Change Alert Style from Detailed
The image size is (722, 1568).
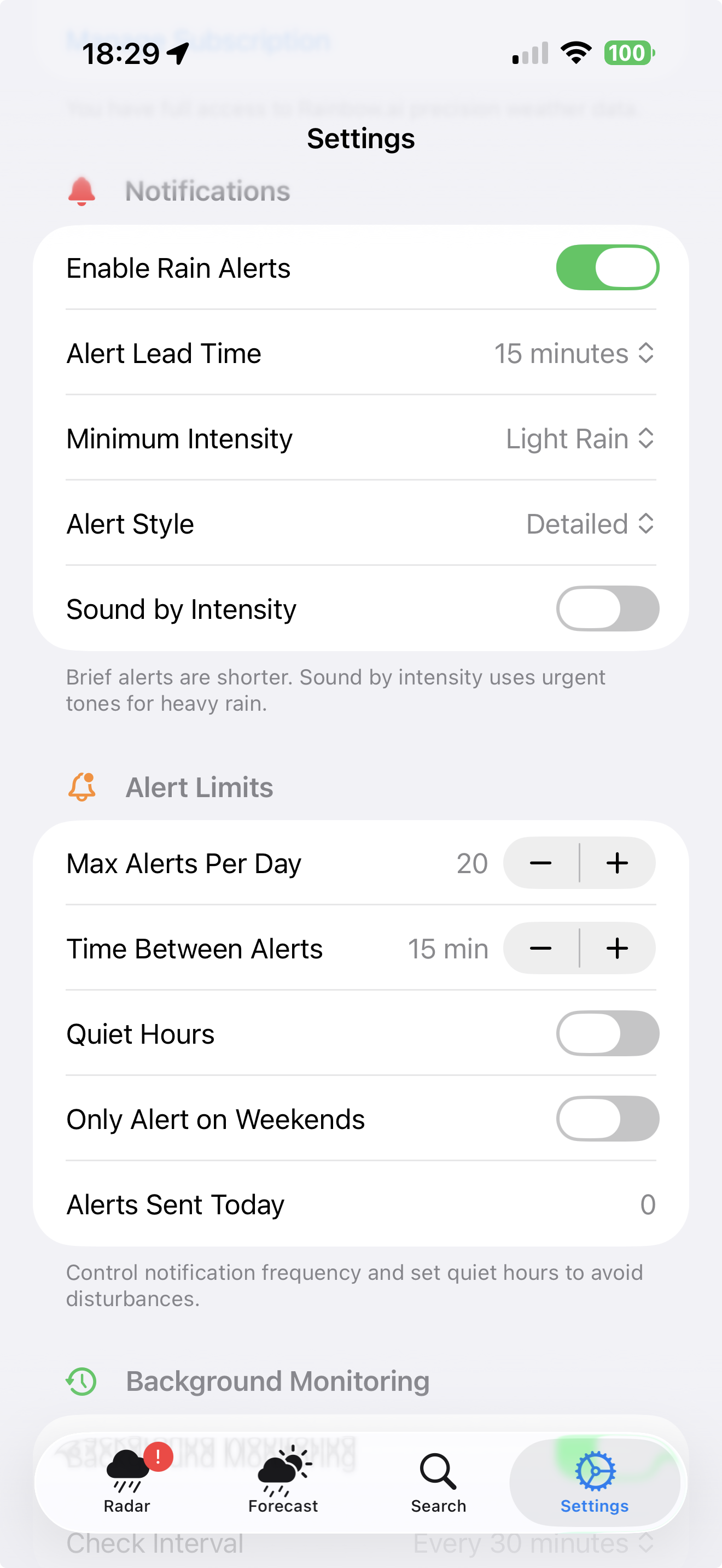click(589, 523)
